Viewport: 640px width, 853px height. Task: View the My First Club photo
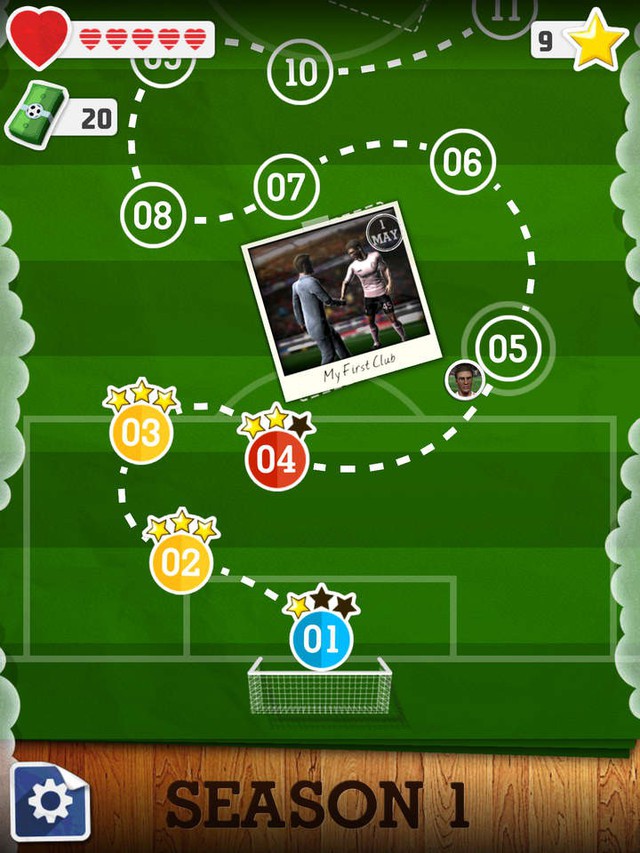coord(338,300)
